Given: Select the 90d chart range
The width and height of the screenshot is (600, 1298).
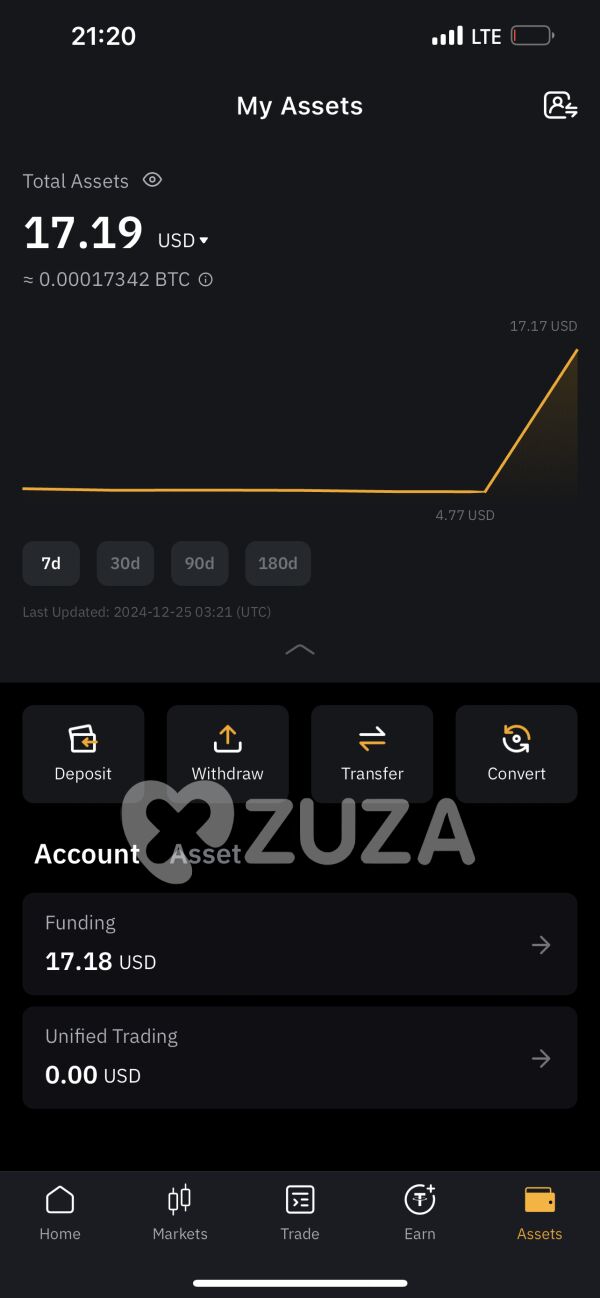Looking at the screenshot, I should [199, 563].
